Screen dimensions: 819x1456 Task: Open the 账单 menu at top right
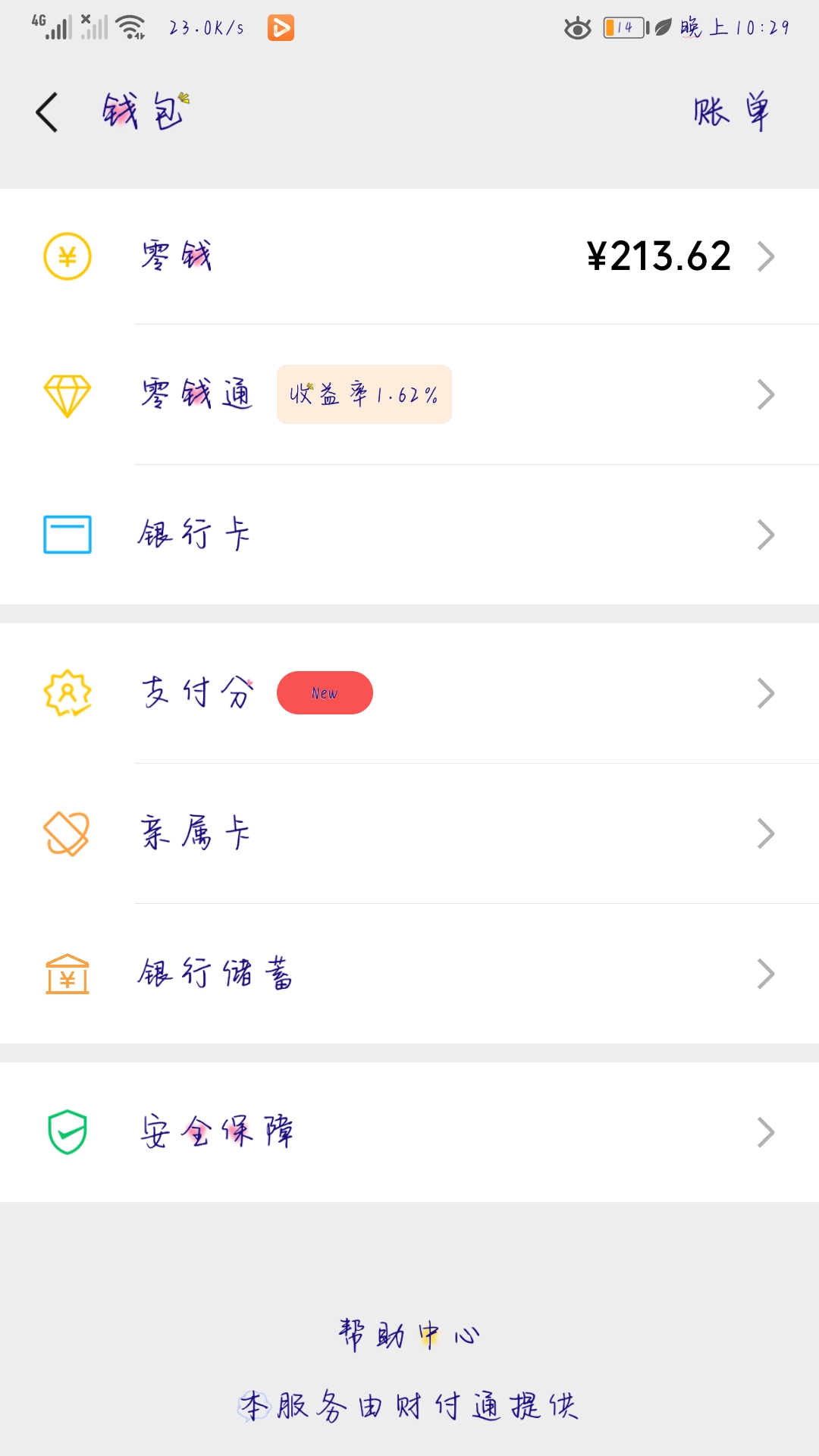coord(730,111)
